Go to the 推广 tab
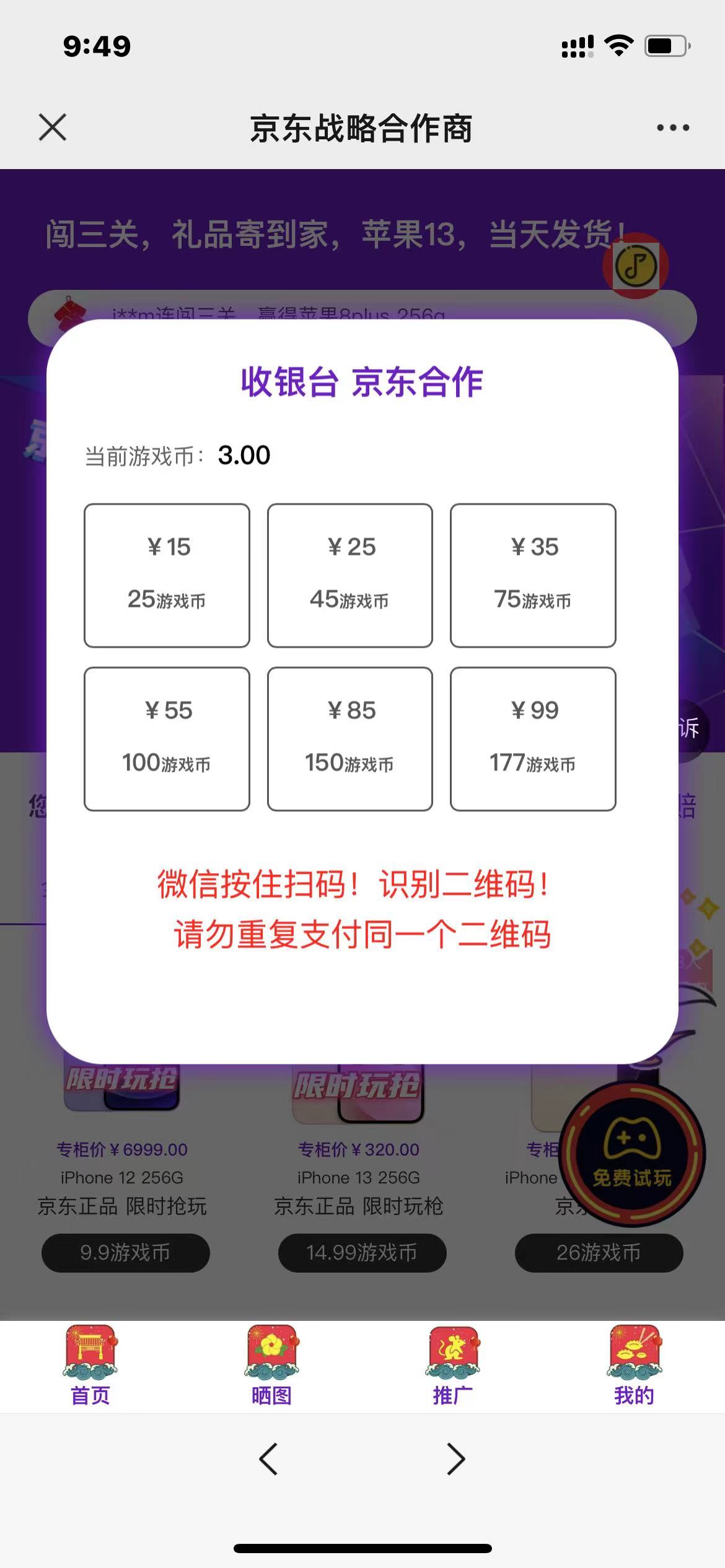Image resolution: width=725 pixels, height=1568 pixels. coord(452,1366)
